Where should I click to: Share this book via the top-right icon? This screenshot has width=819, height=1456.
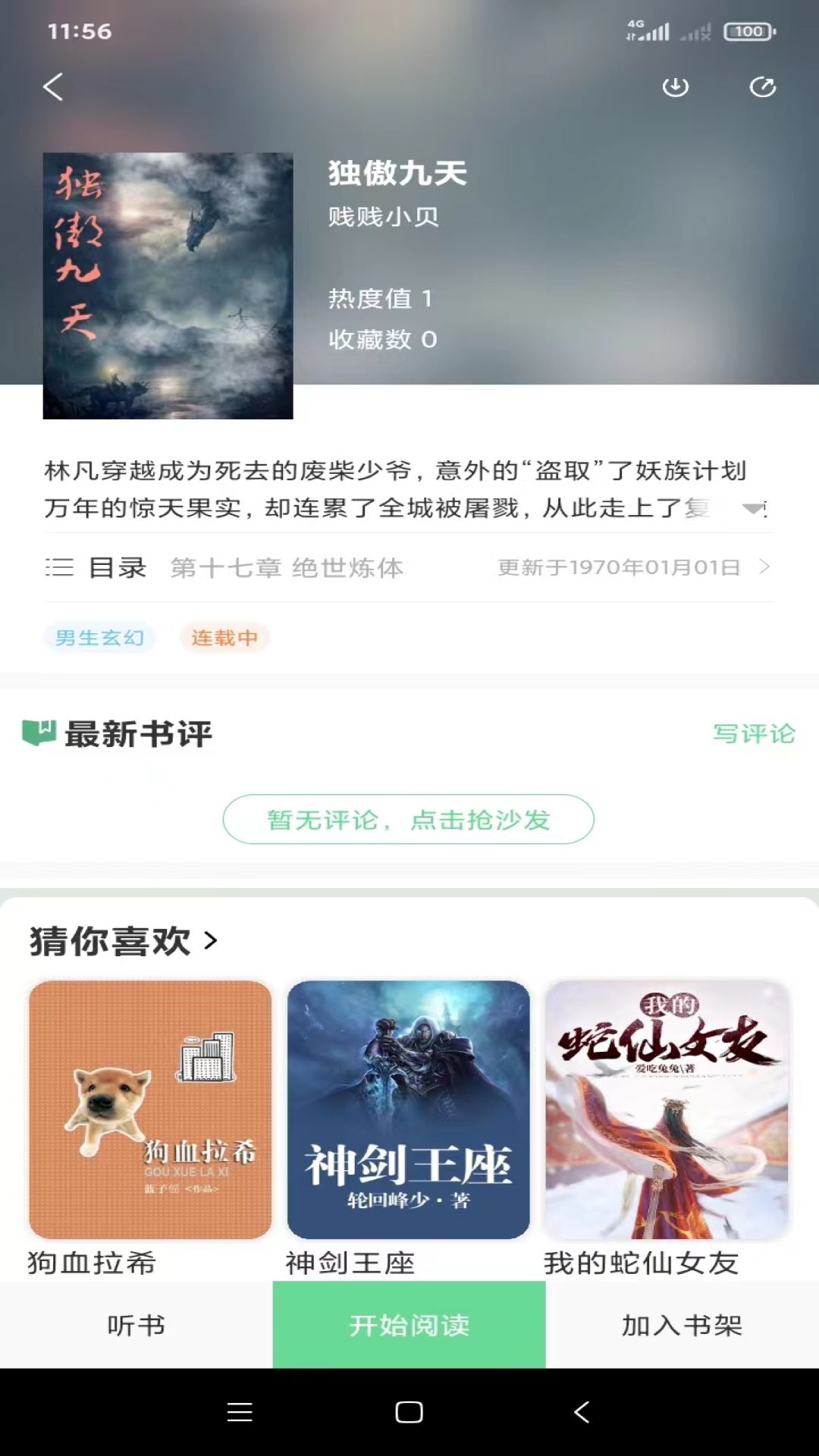762,87
